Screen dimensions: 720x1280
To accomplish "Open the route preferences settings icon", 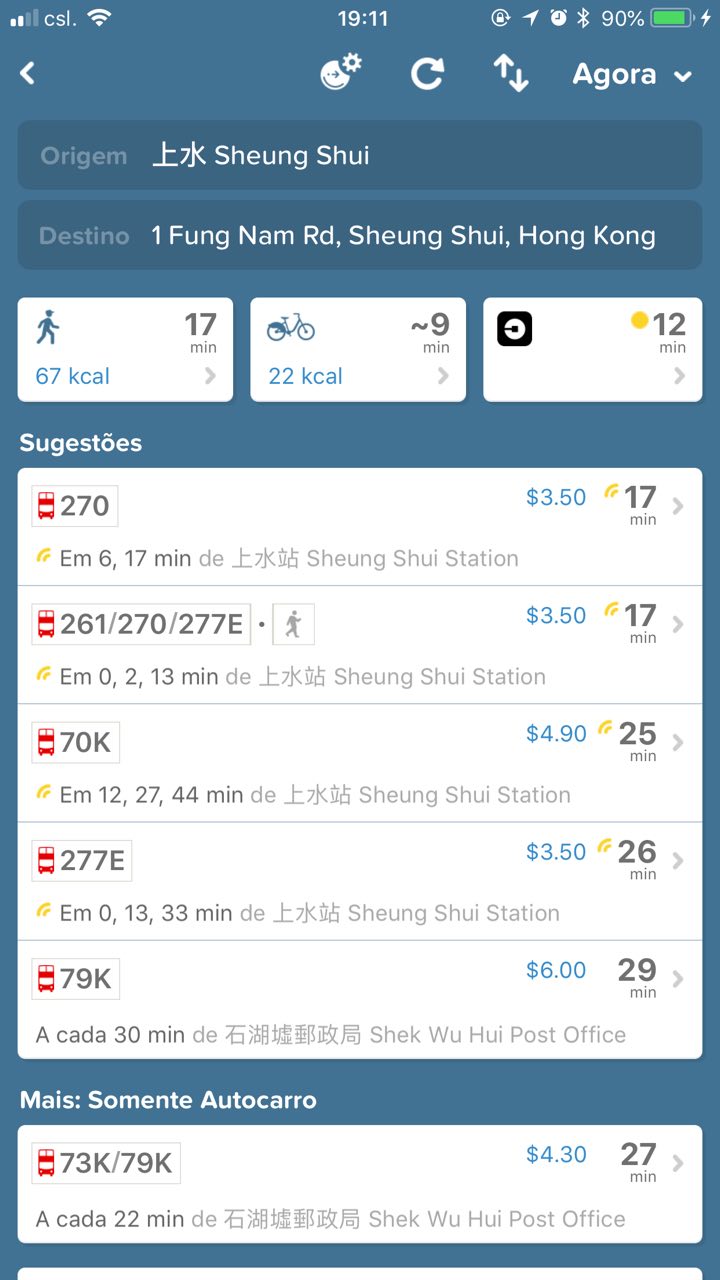I will [x=341, y=73].
